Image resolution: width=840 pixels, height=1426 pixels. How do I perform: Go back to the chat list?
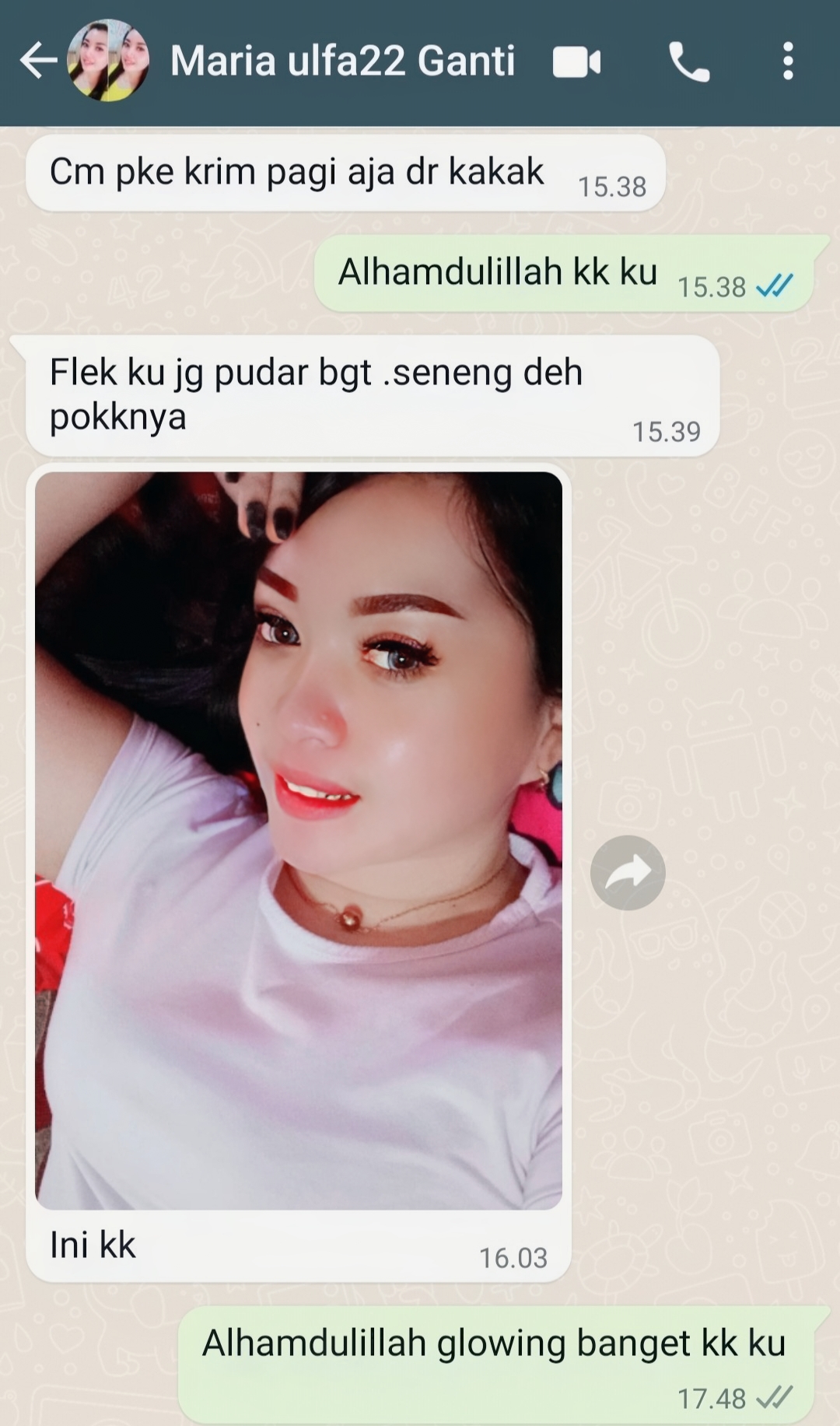[37, 61]
